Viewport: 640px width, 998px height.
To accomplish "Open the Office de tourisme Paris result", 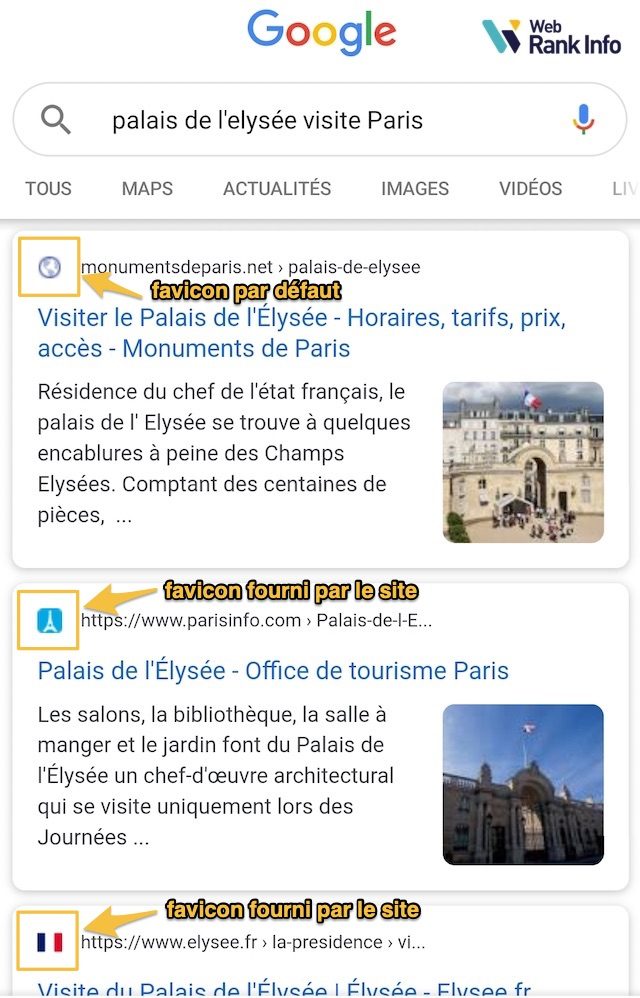I will pos(273,670).
